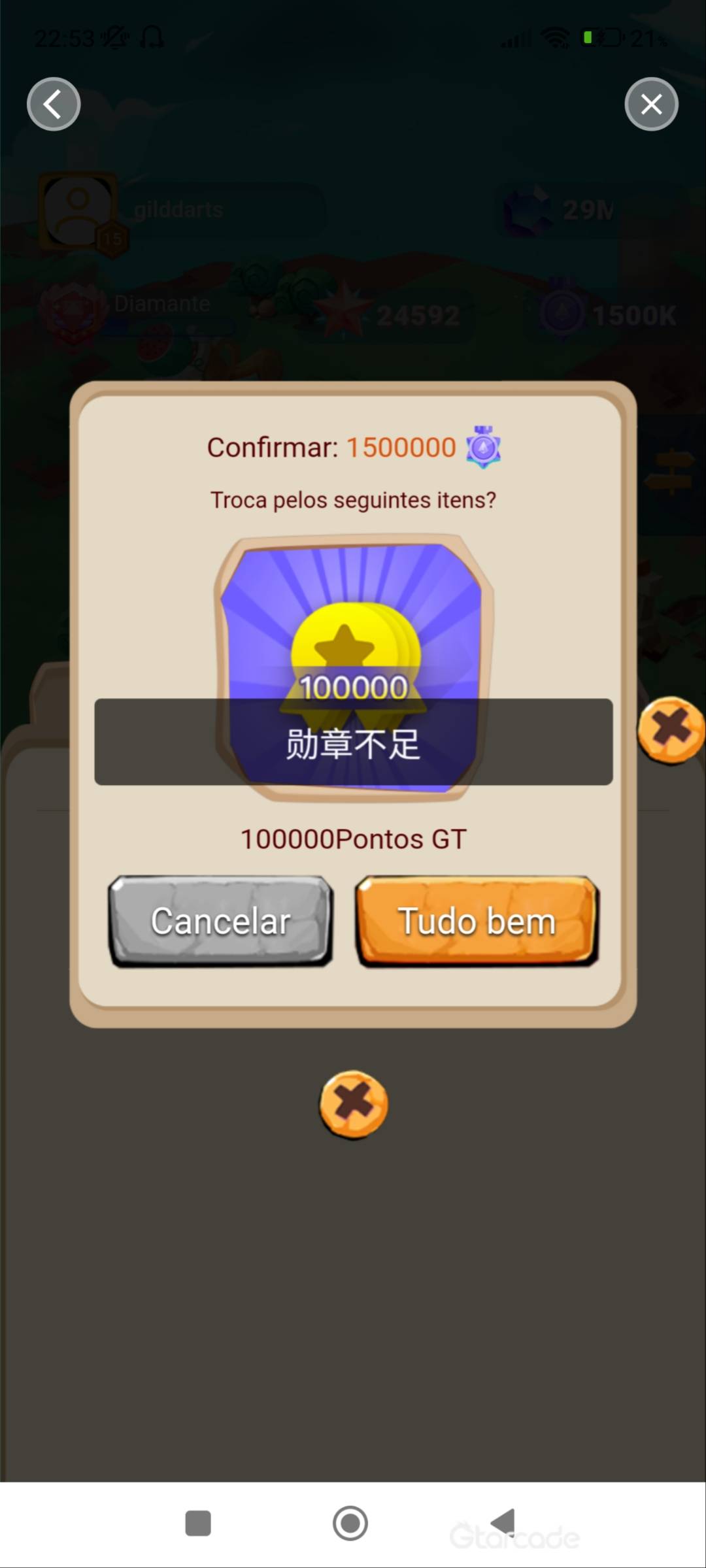This screenshot has width=706, height=1568.
Task: Go to the system home screen
Action: pyautogui.click(x=350, y=1523)
